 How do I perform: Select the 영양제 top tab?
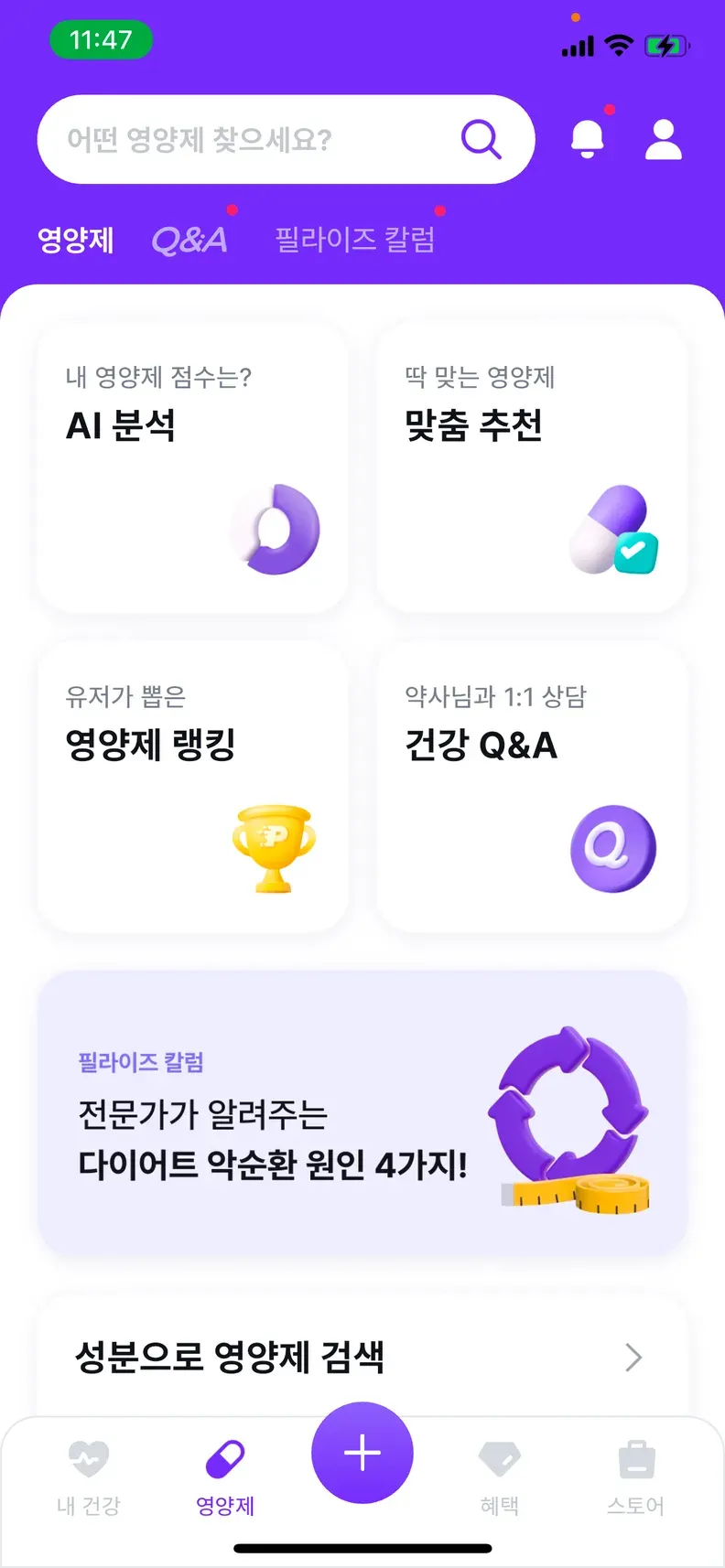click(76, 240)
